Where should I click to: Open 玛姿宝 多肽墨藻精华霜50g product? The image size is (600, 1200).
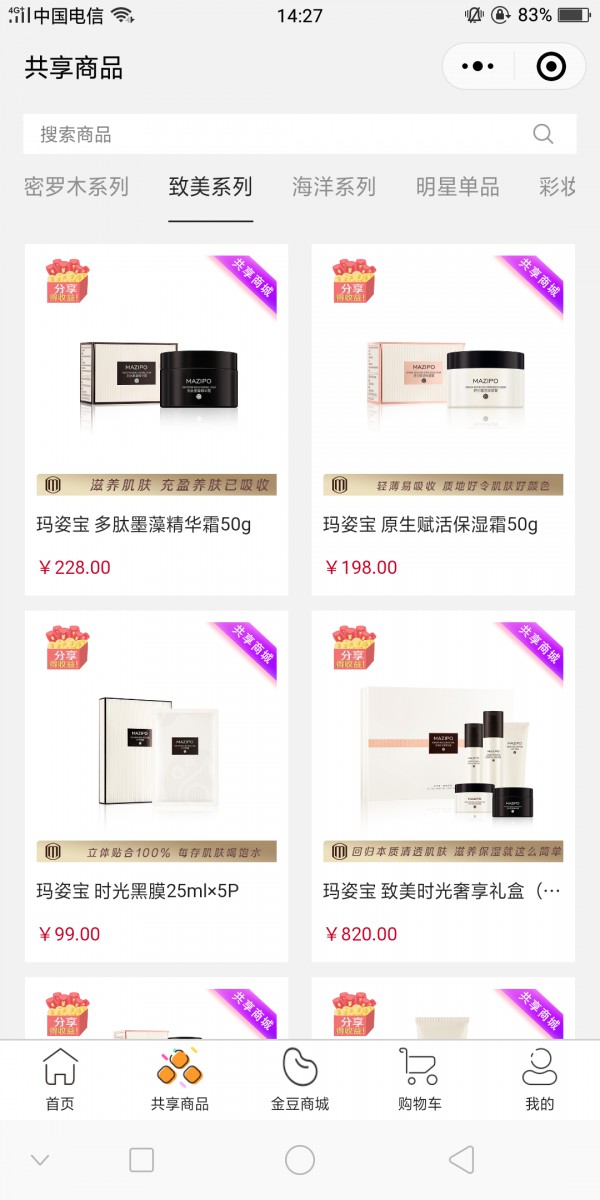(157, 420)
